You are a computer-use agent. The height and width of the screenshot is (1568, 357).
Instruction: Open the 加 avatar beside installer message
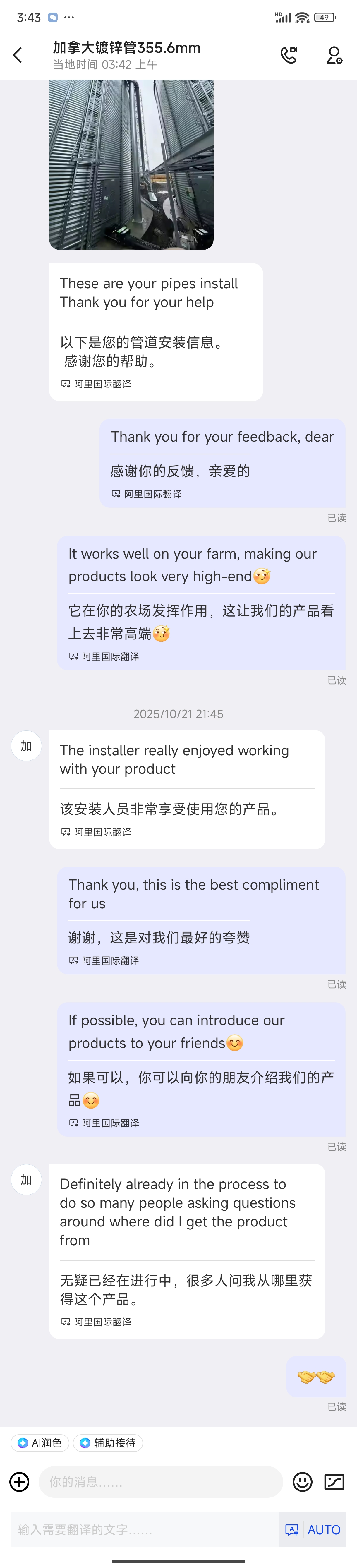point(26,746)
